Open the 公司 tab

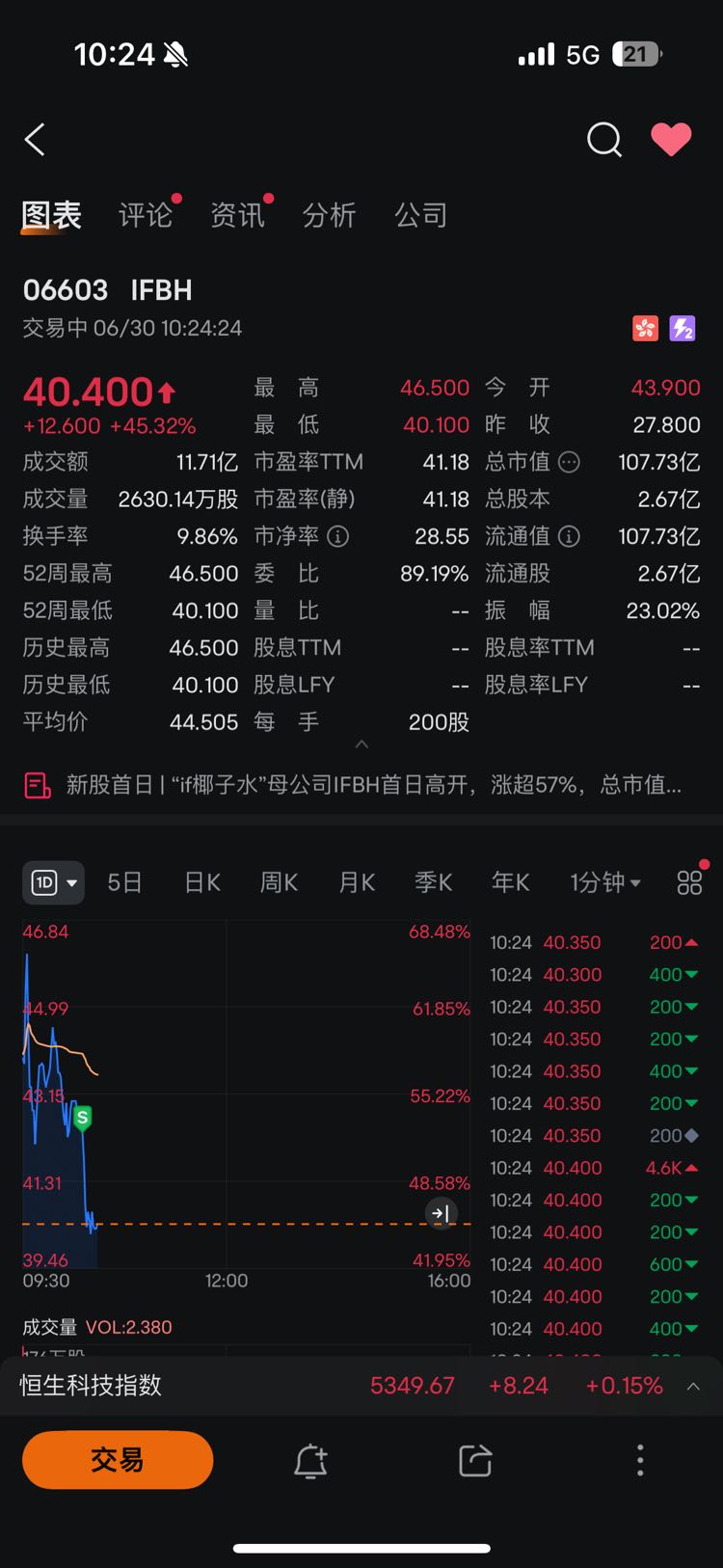420,215
